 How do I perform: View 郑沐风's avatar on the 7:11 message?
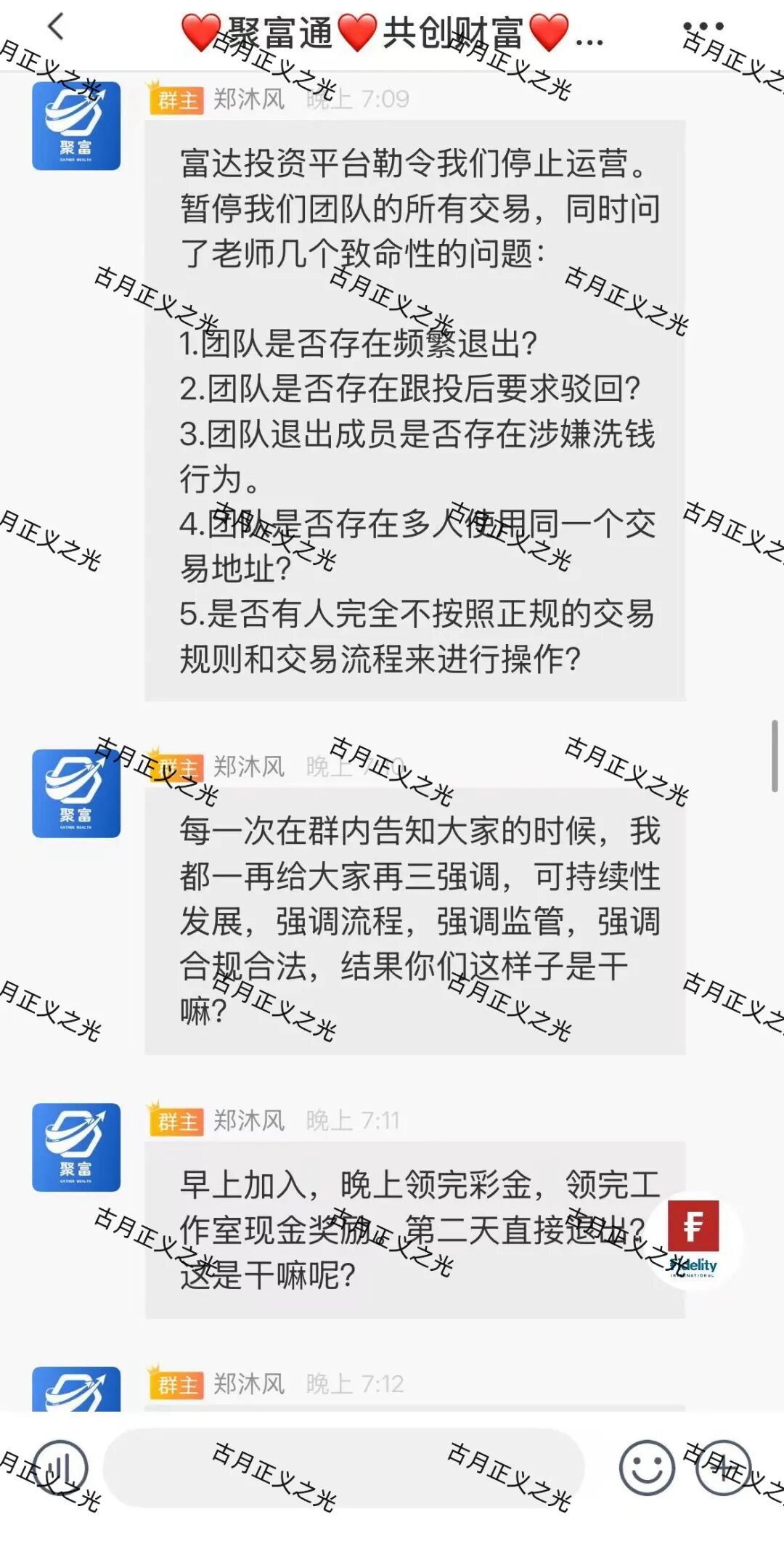pos(76,1147)
